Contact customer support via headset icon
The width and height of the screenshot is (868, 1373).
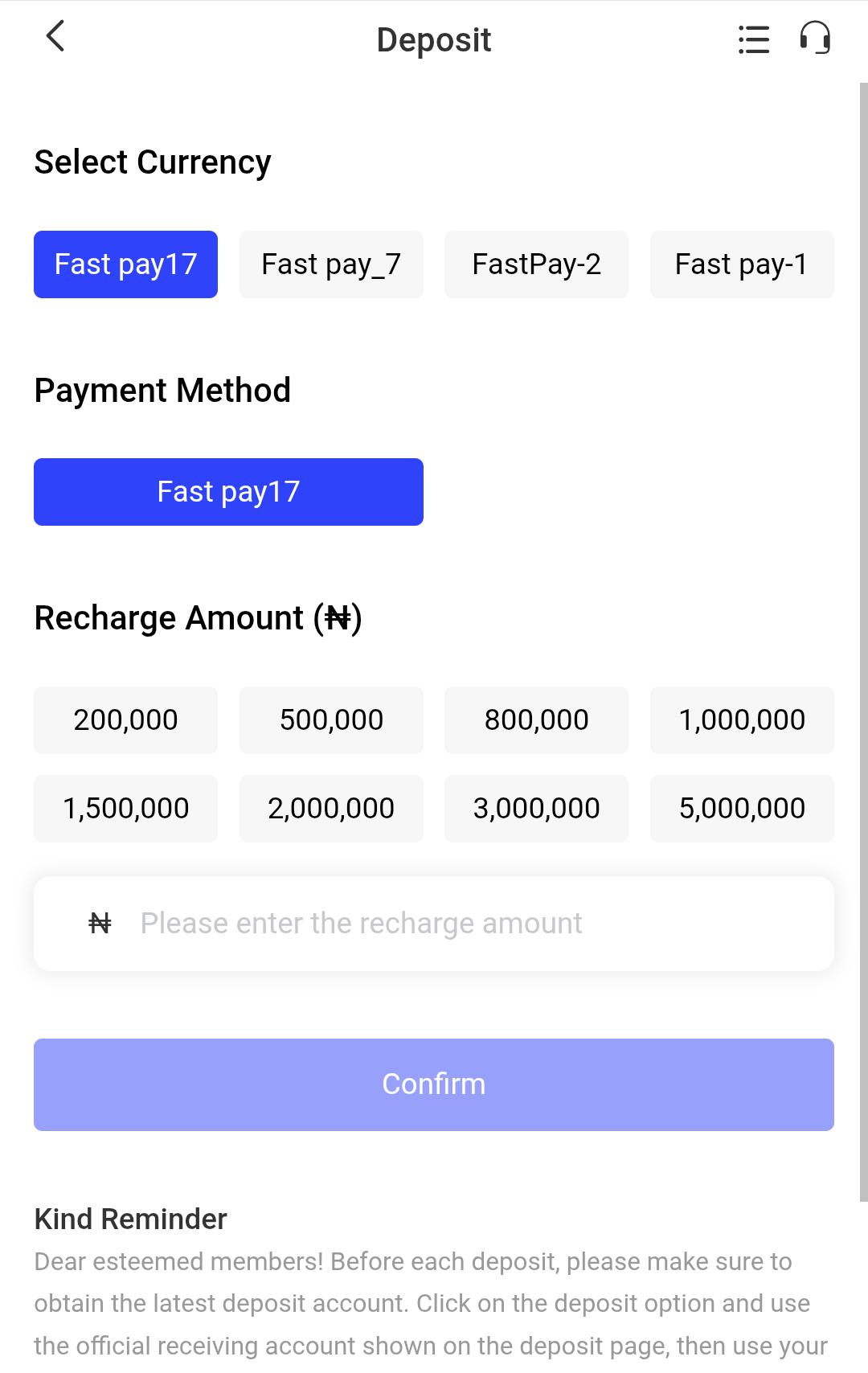(x=815, y=38)
